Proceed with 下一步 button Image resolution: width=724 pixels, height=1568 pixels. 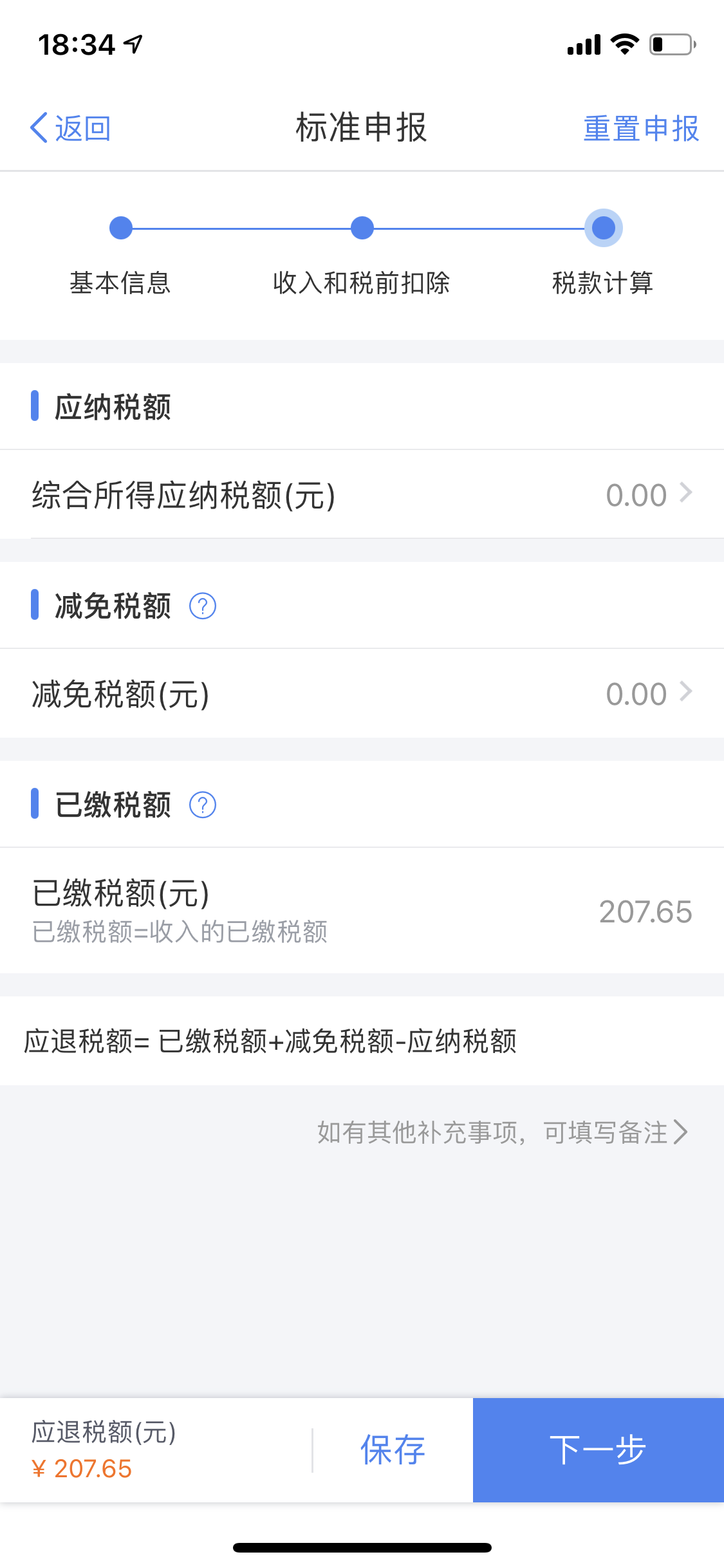click(598, 1450)
